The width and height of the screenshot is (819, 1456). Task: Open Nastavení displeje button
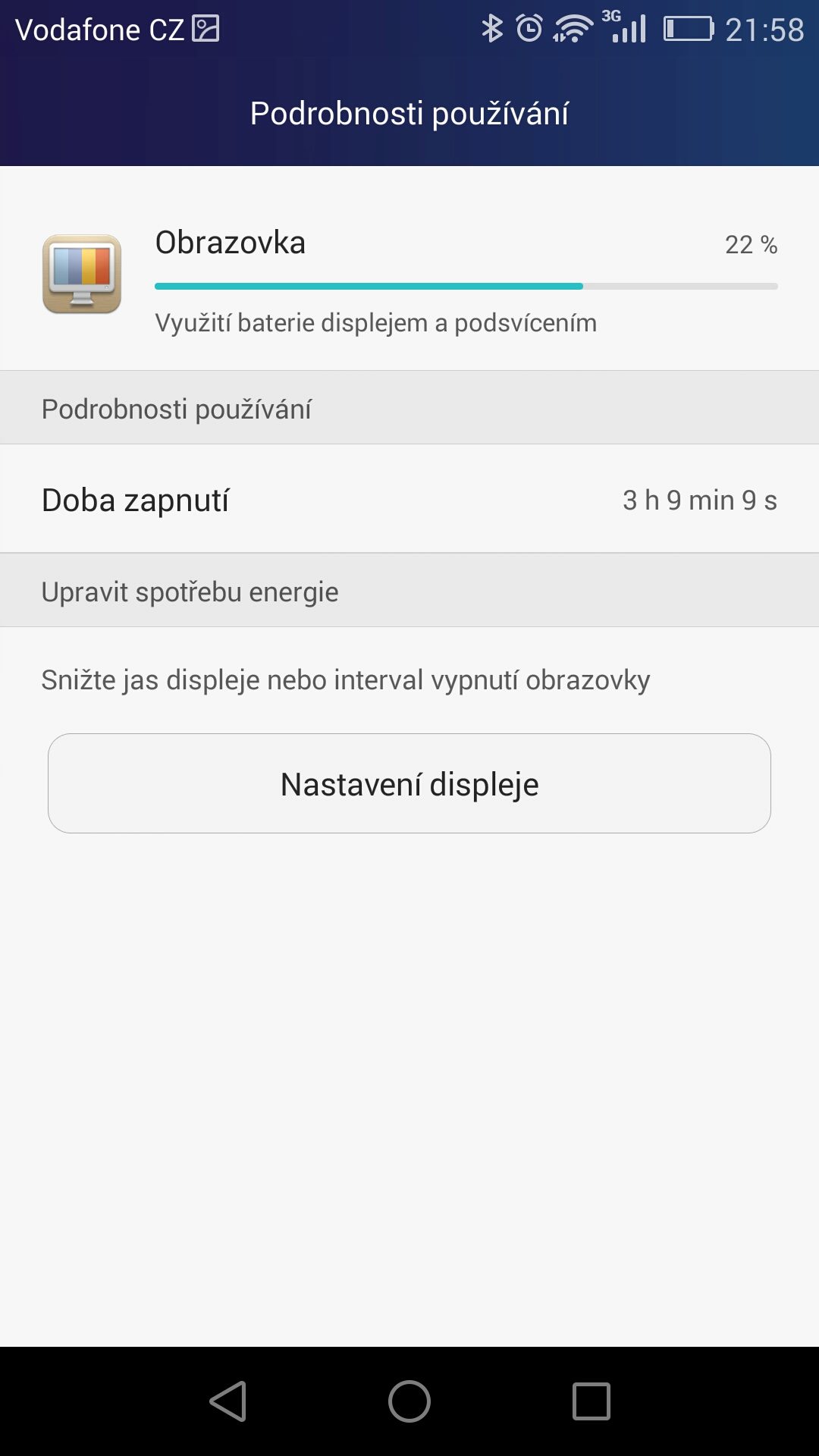409,783
